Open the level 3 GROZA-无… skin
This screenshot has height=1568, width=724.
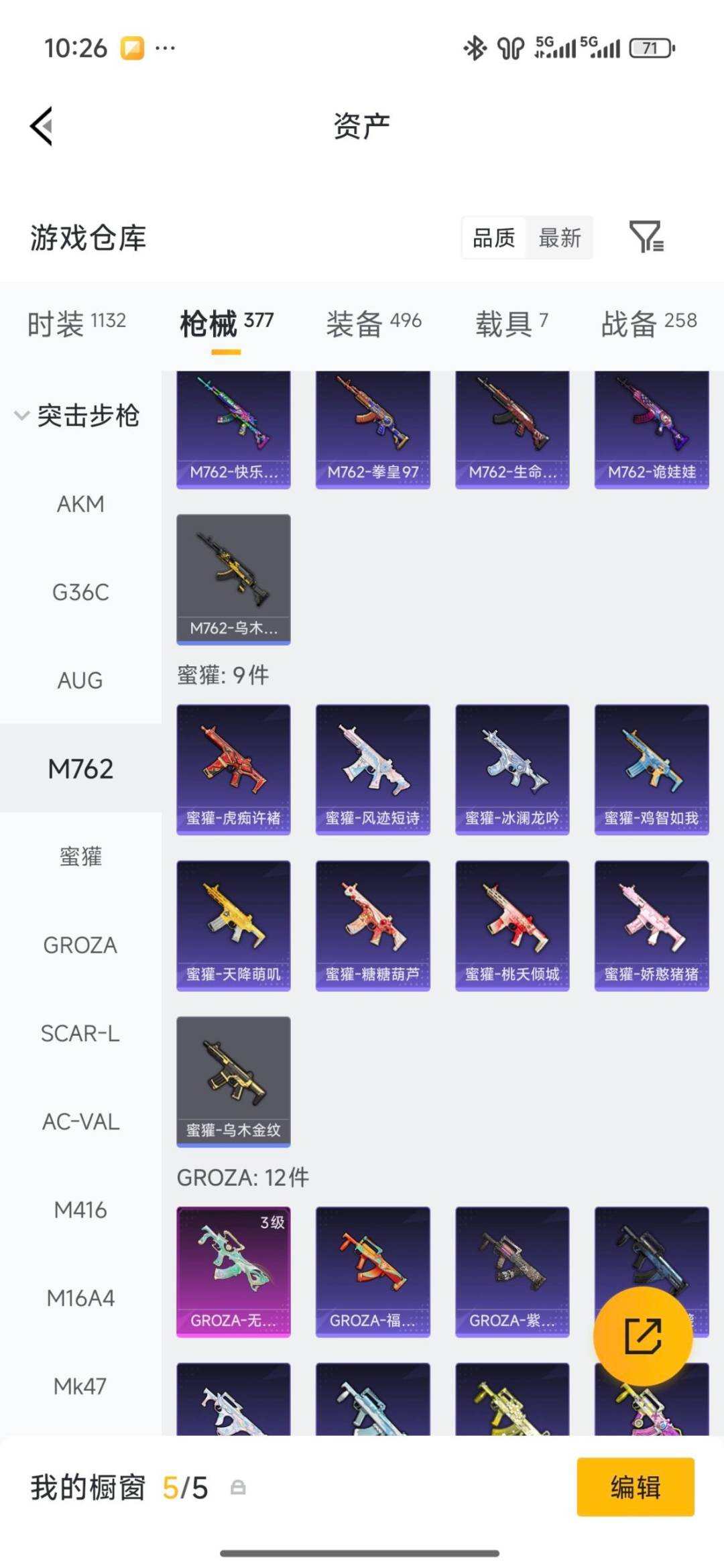coord(233,1272)
